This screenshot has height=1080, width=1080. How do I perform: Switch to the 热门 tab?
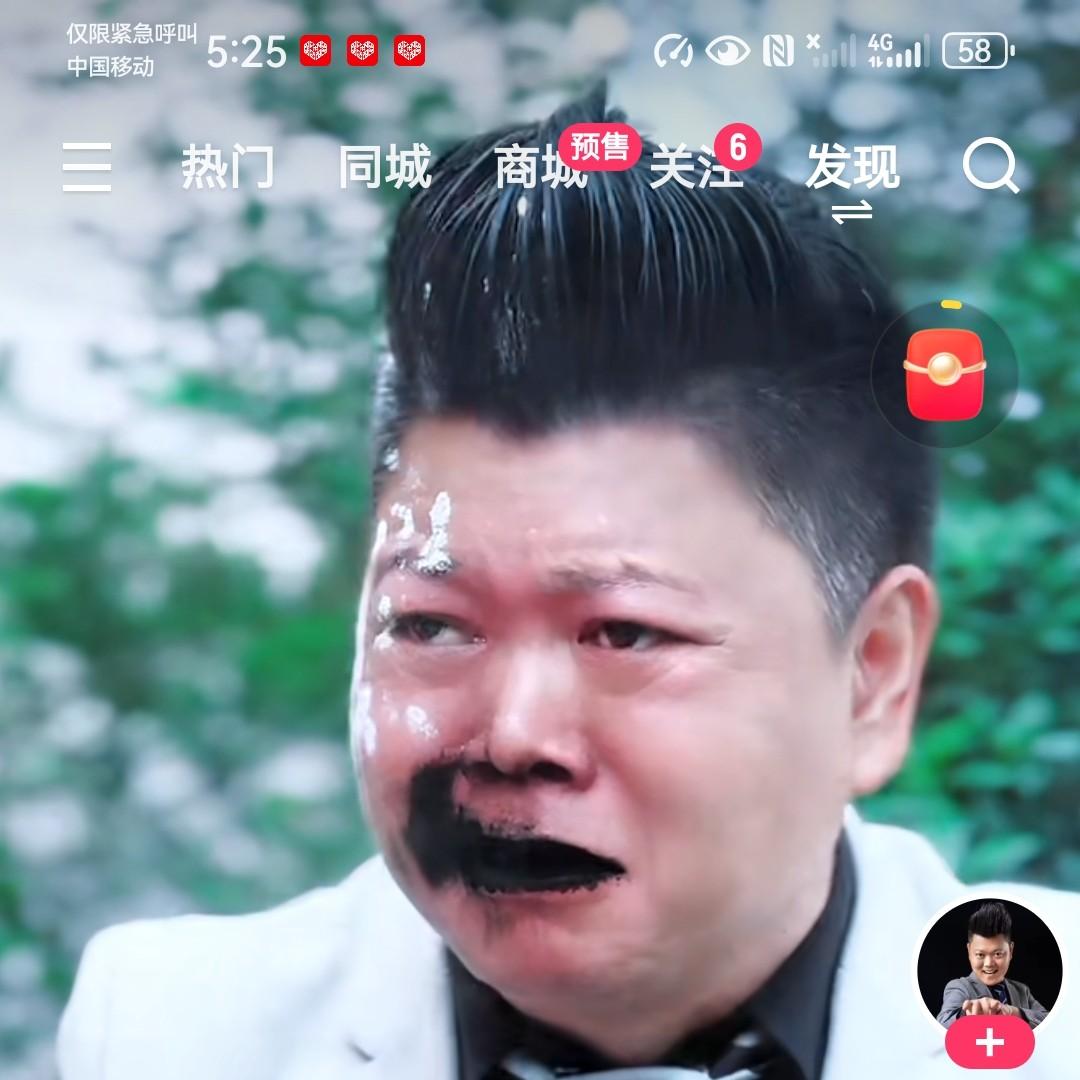coord(227,167)
